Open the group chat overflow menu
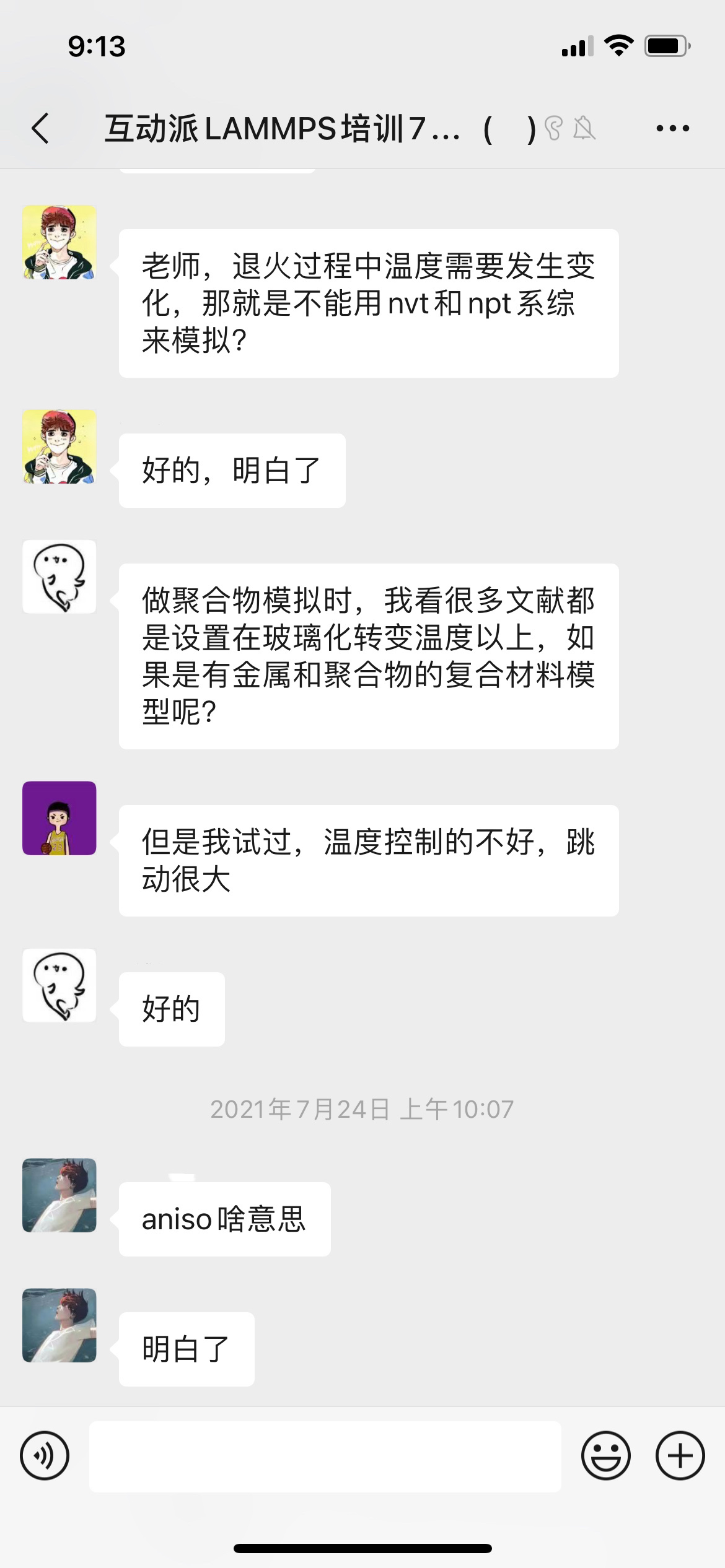Screen dimensions: 725x1568 (x=672, y=129)
